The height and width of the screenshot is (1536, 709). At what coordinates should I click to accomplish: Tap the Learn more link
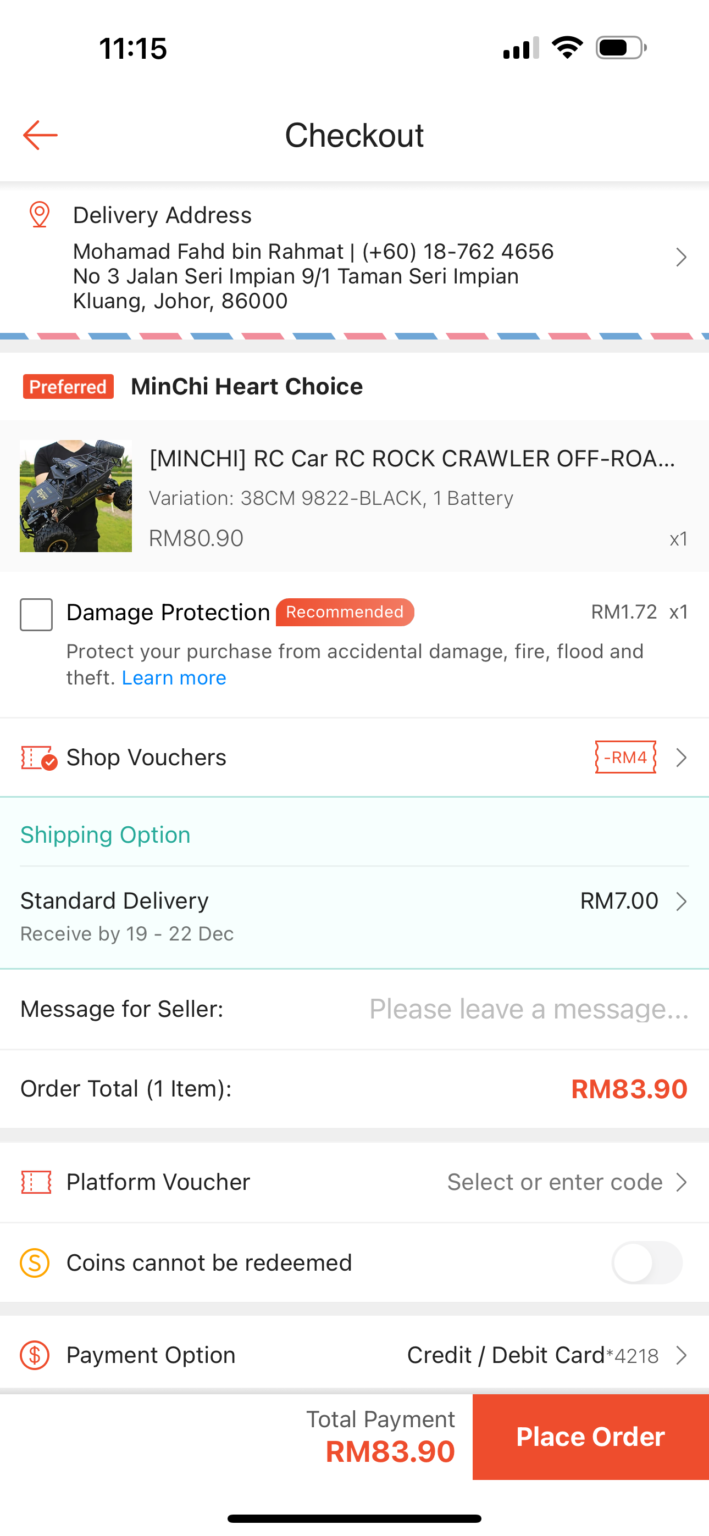(174, 678)
